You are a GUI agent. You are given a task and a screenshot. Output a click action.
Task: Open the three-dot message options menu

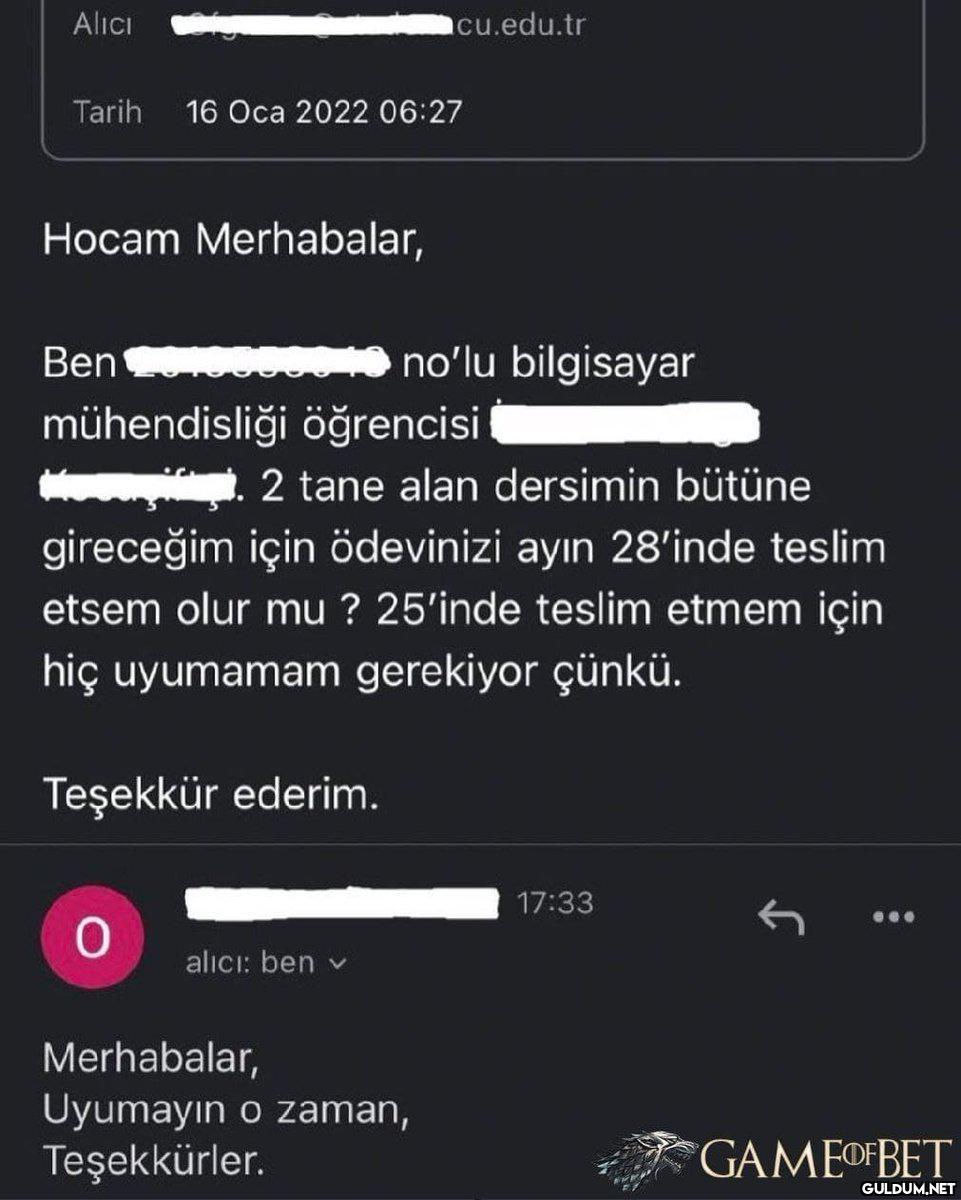(x=893, y=916)
